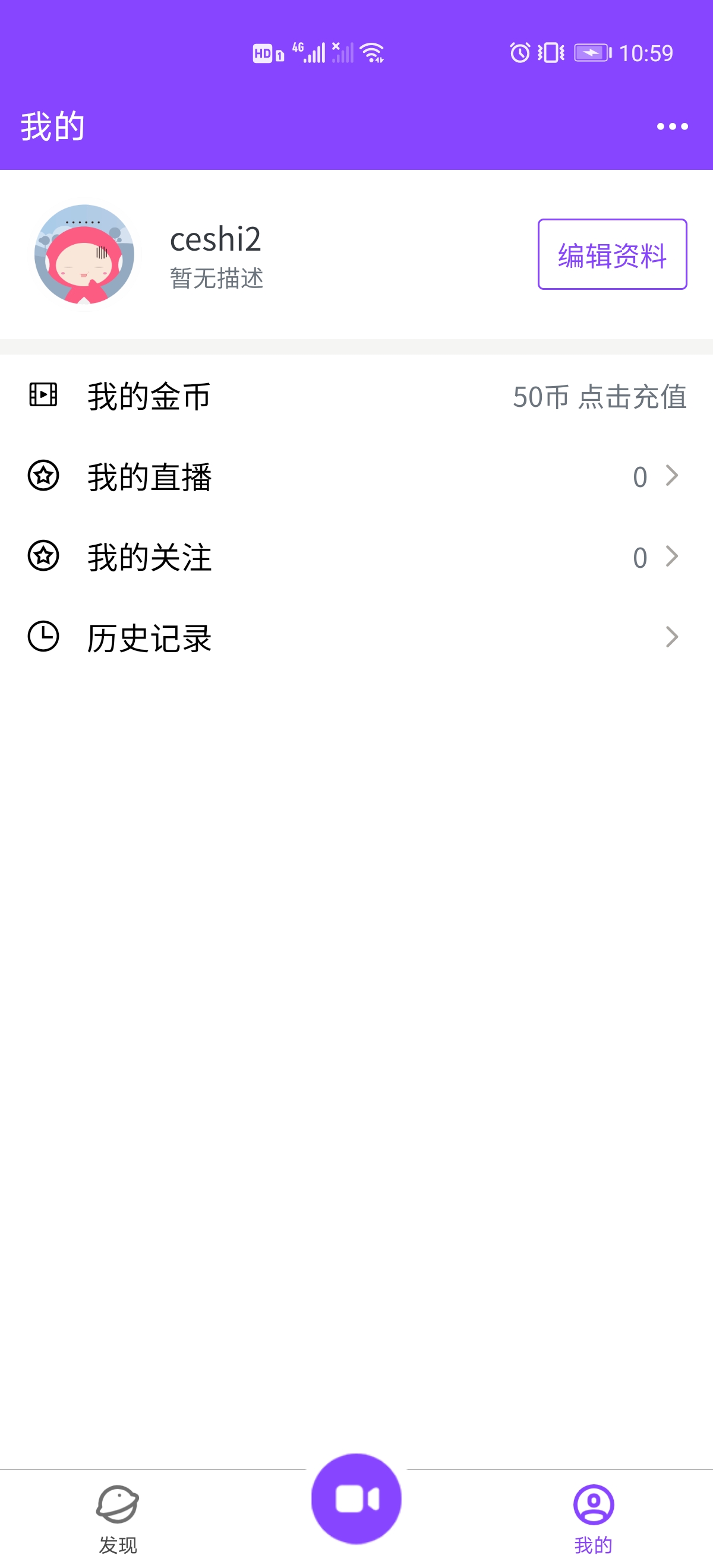
Task: Switch to the 发现 discover tab
Action: [x=118, y=1519]
